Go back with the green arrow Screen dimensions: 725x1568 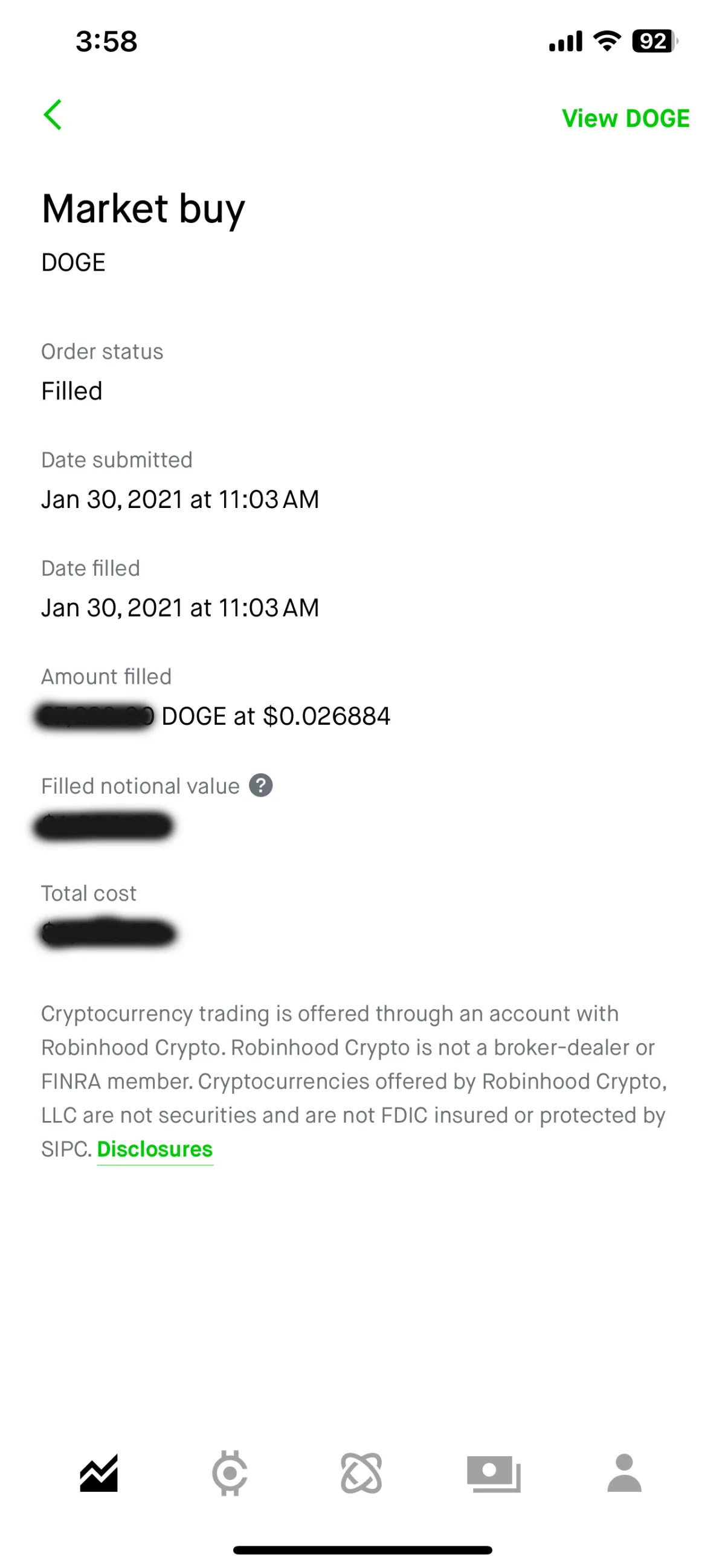[53, 115]
